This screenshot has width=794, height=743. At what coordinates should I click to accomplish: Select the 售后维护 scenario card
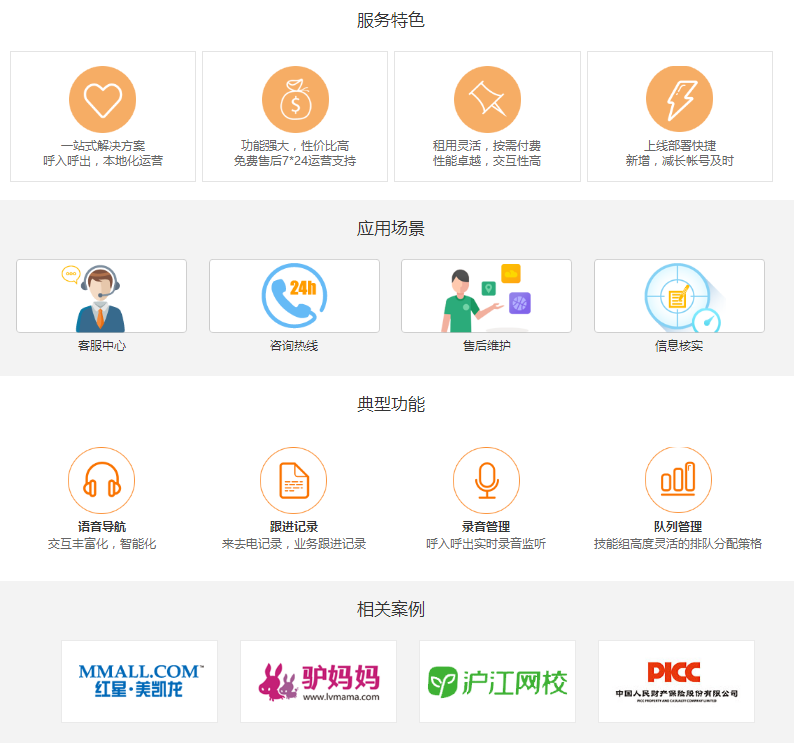(486, 296)
